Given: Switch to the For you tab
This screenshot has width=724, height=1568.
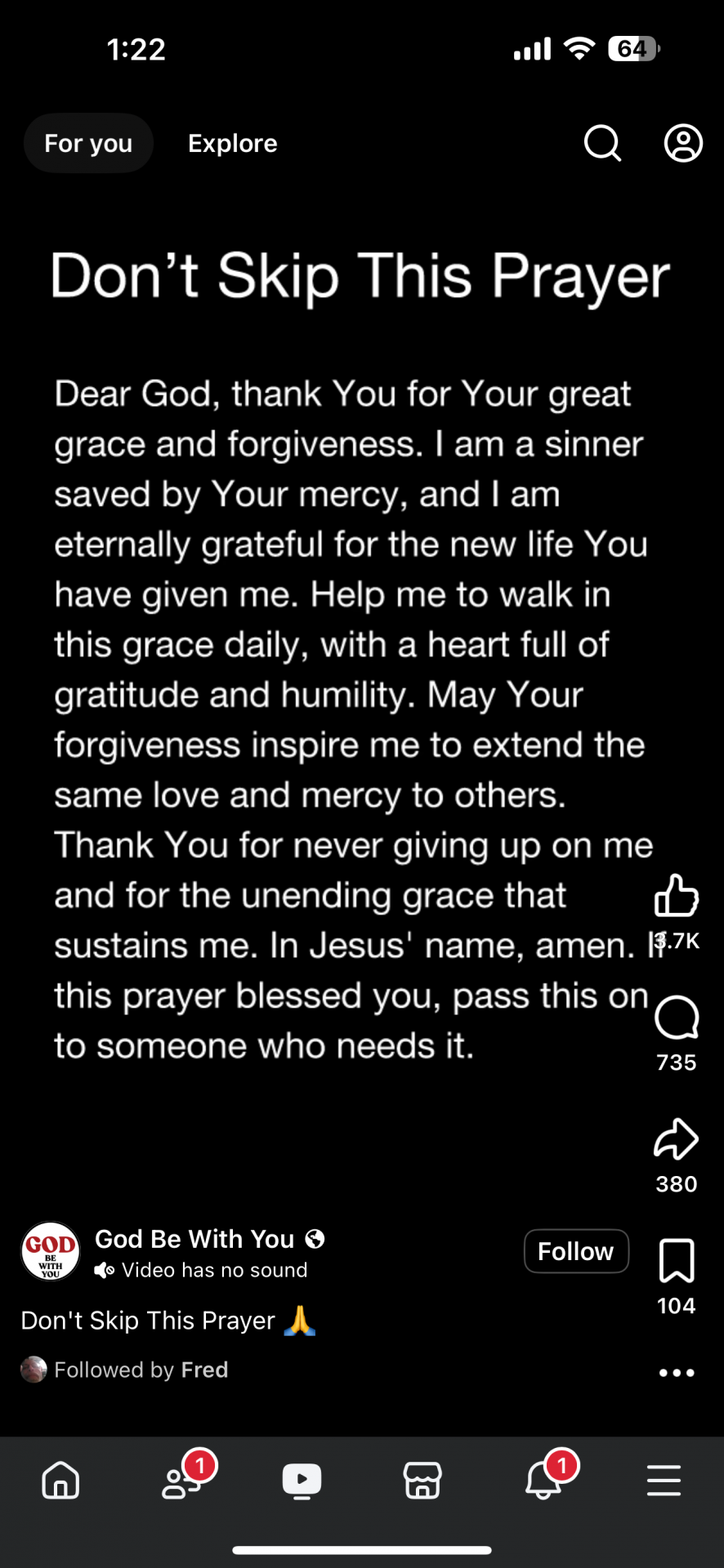Looking at the screenshot, I should tap(88, 144).
